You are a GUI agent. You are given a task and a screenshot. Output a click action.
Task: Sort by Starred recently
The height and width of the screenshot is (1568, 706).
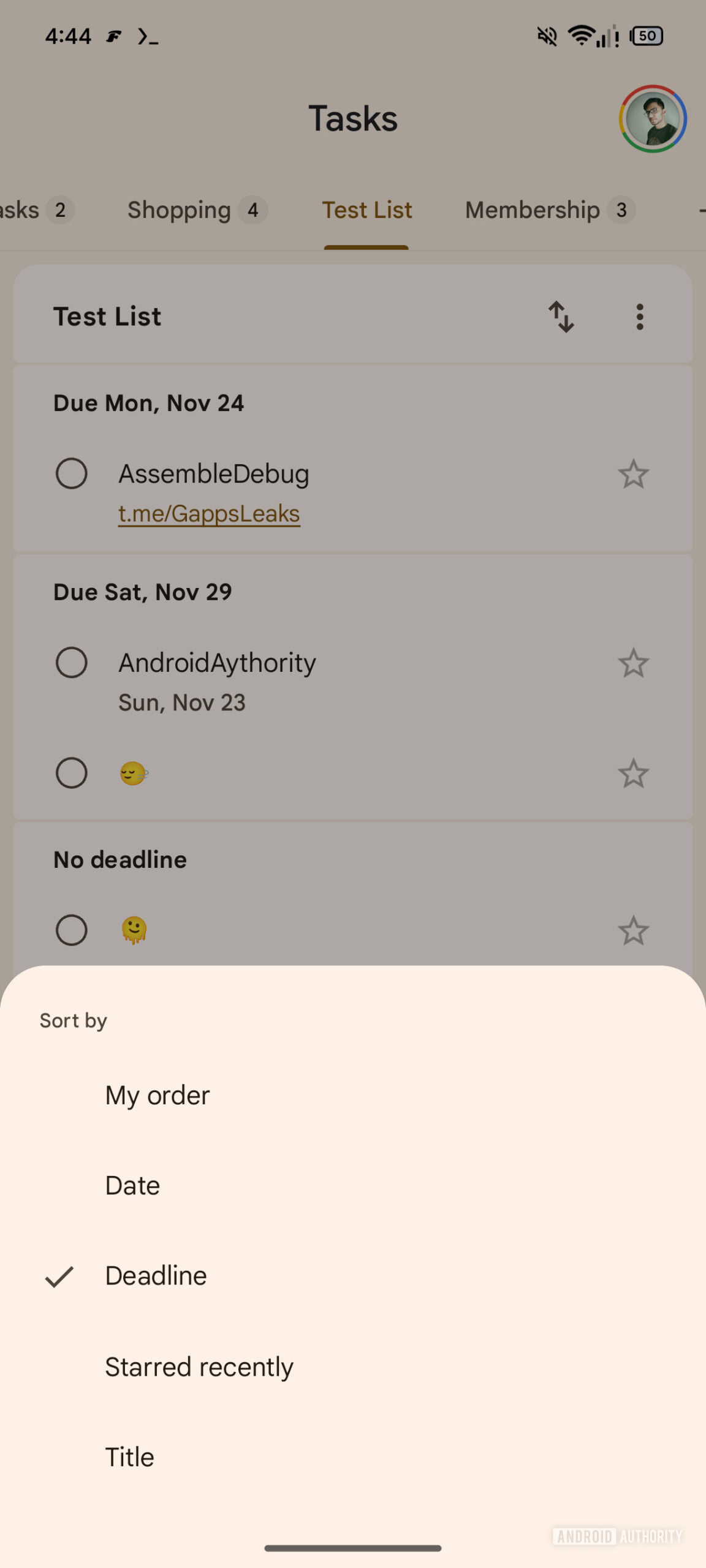[x=199, y=1366]
